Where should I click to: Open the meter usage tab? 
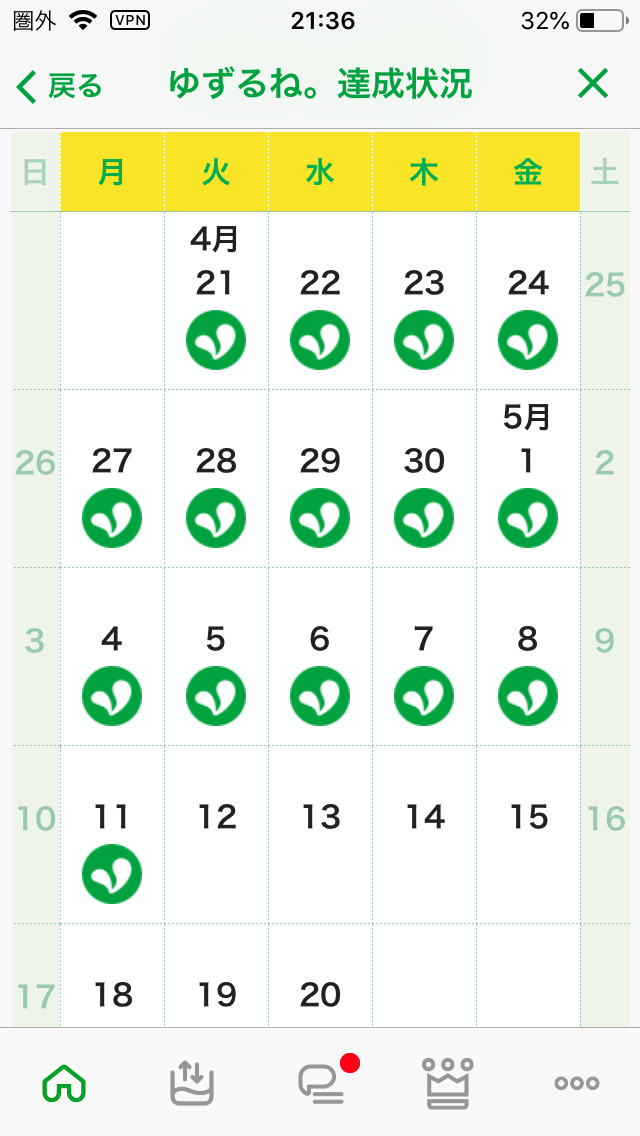pyautogui.click(x=192, y=1082)
